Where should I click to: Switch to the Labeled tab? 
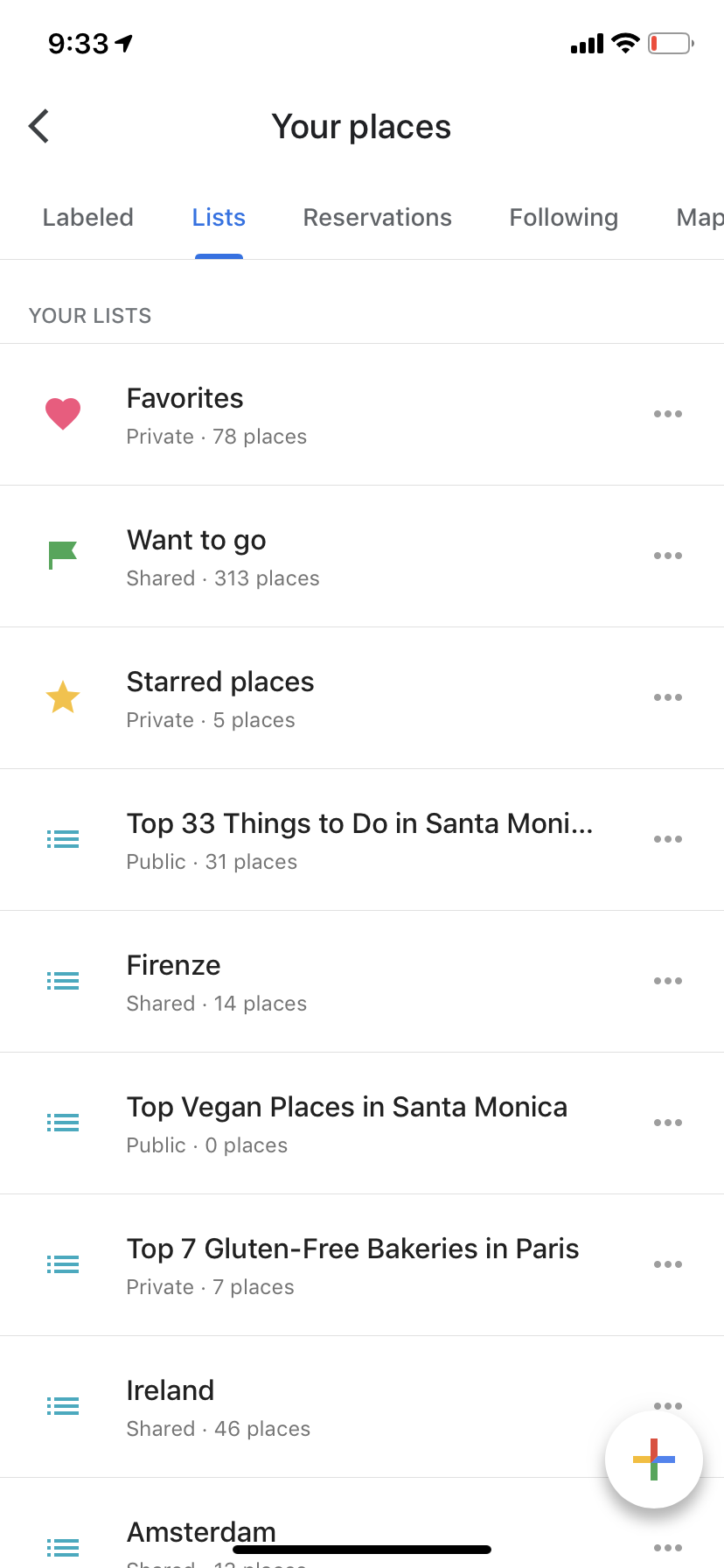(87, 218)
